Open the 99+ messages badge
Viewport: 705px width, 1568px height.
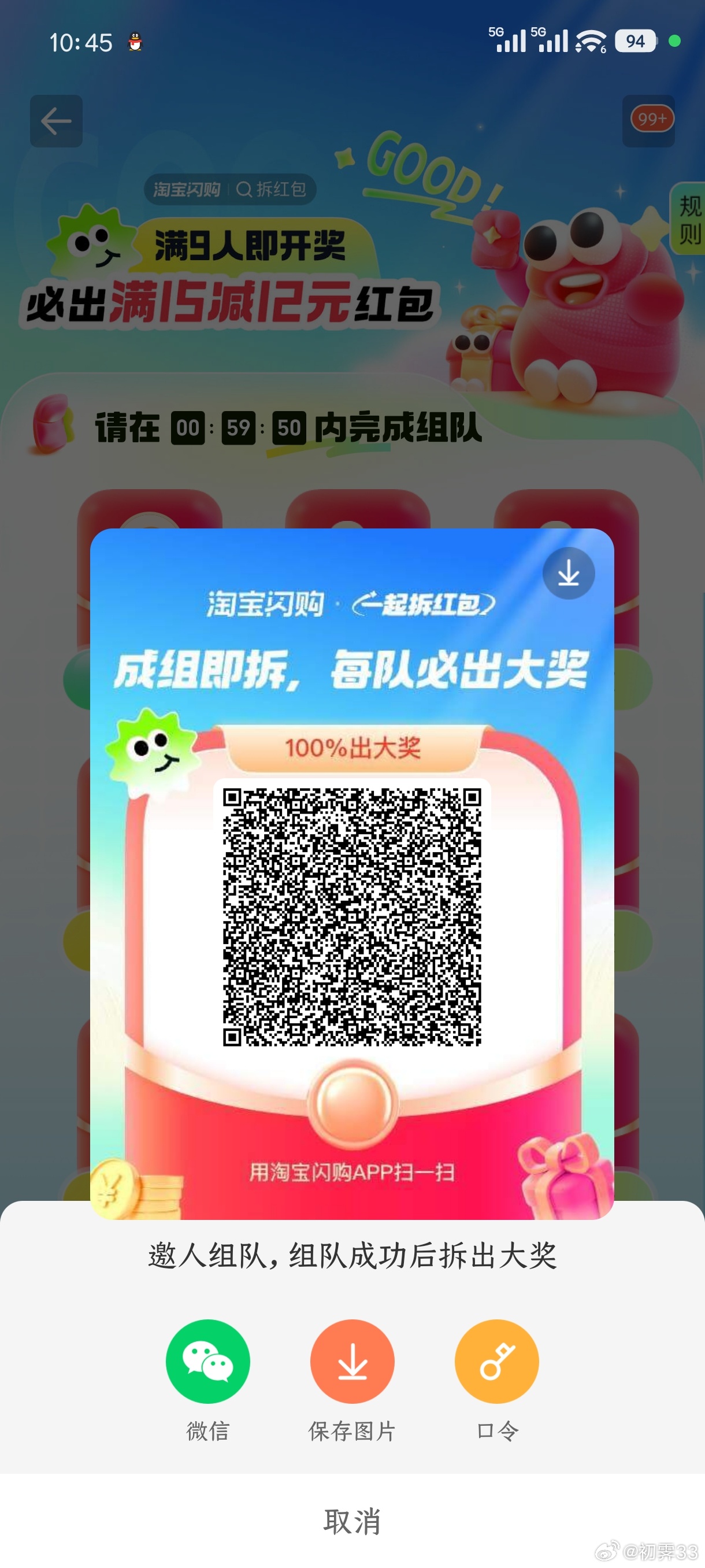(x=649, y=120)
